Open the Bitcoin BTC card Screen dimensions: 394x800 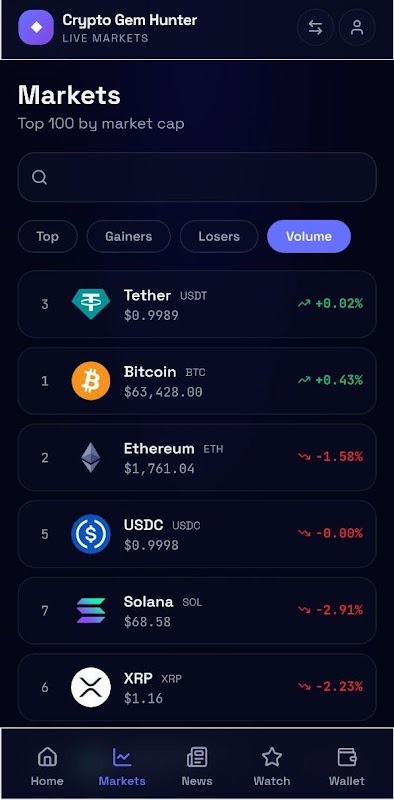pyautogui.click(x=197, y=381)
